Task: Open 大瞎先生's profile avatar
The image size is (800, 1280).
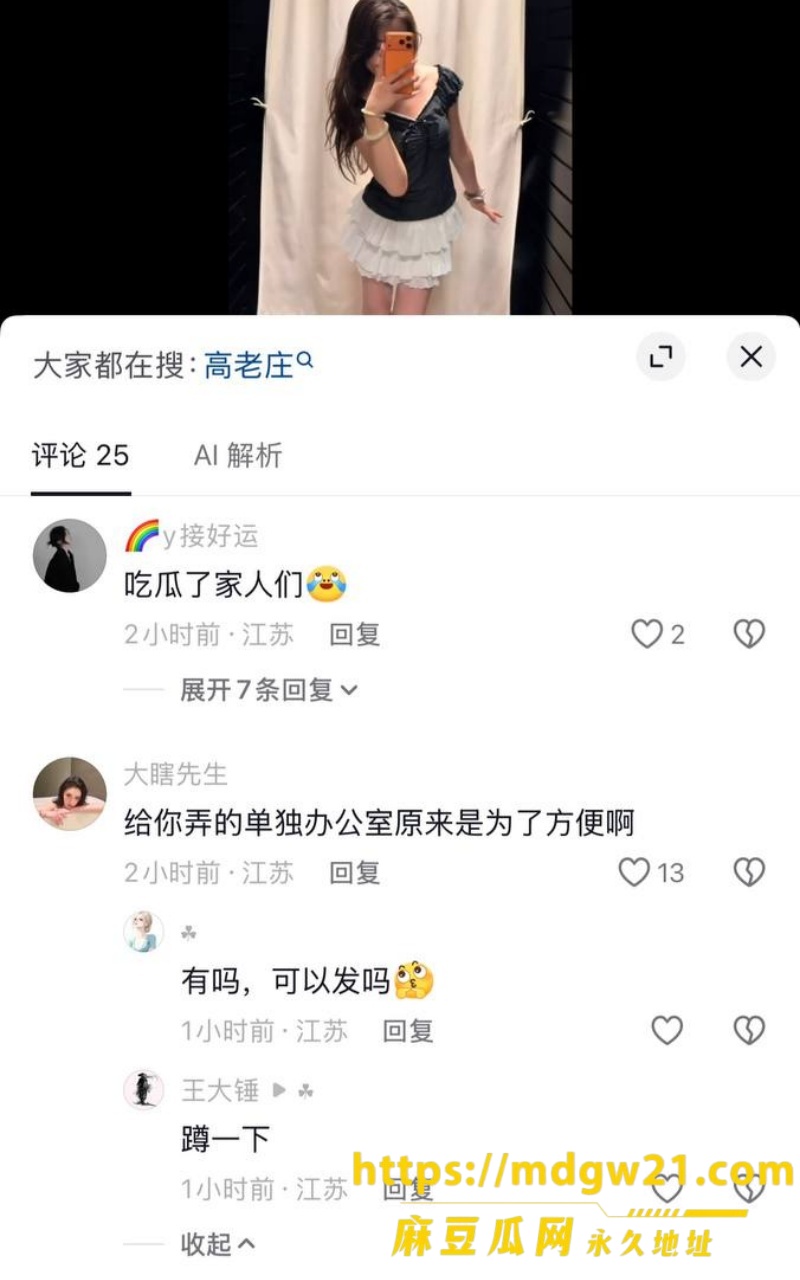Action: pyautogui.click(x=70, y=794)
